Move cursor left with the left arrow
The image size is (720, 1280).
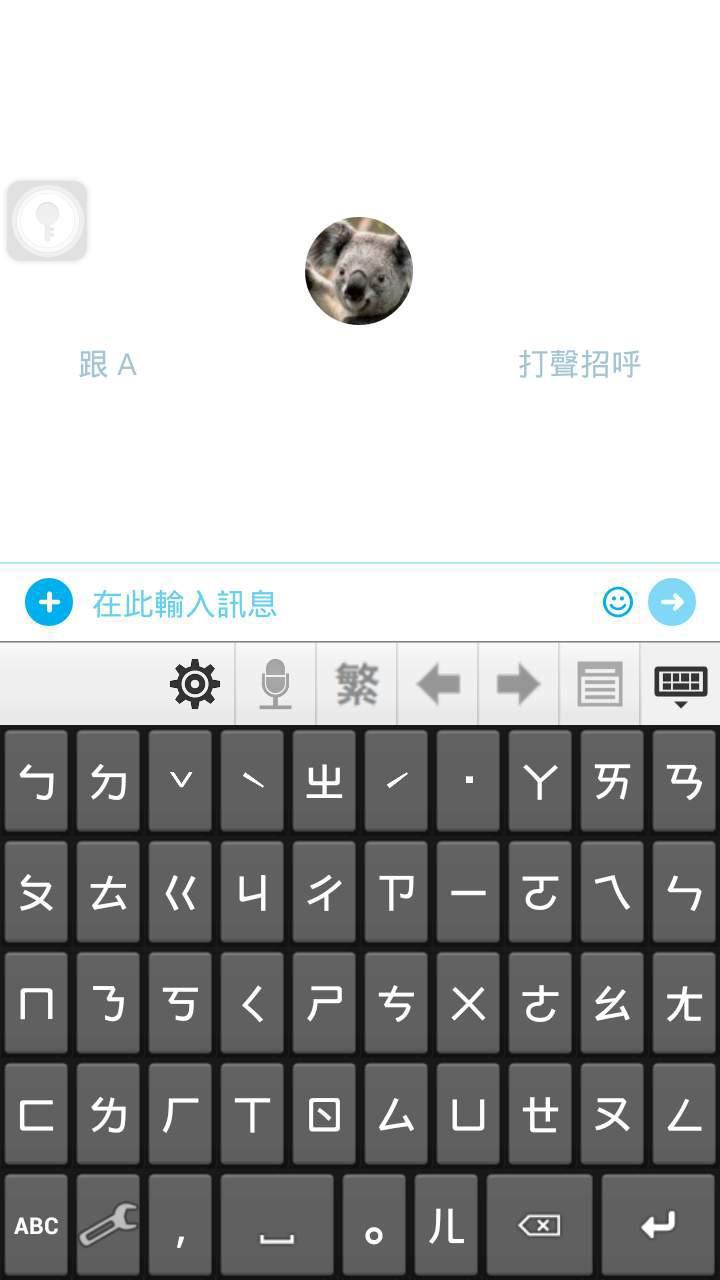pos(438,684)
